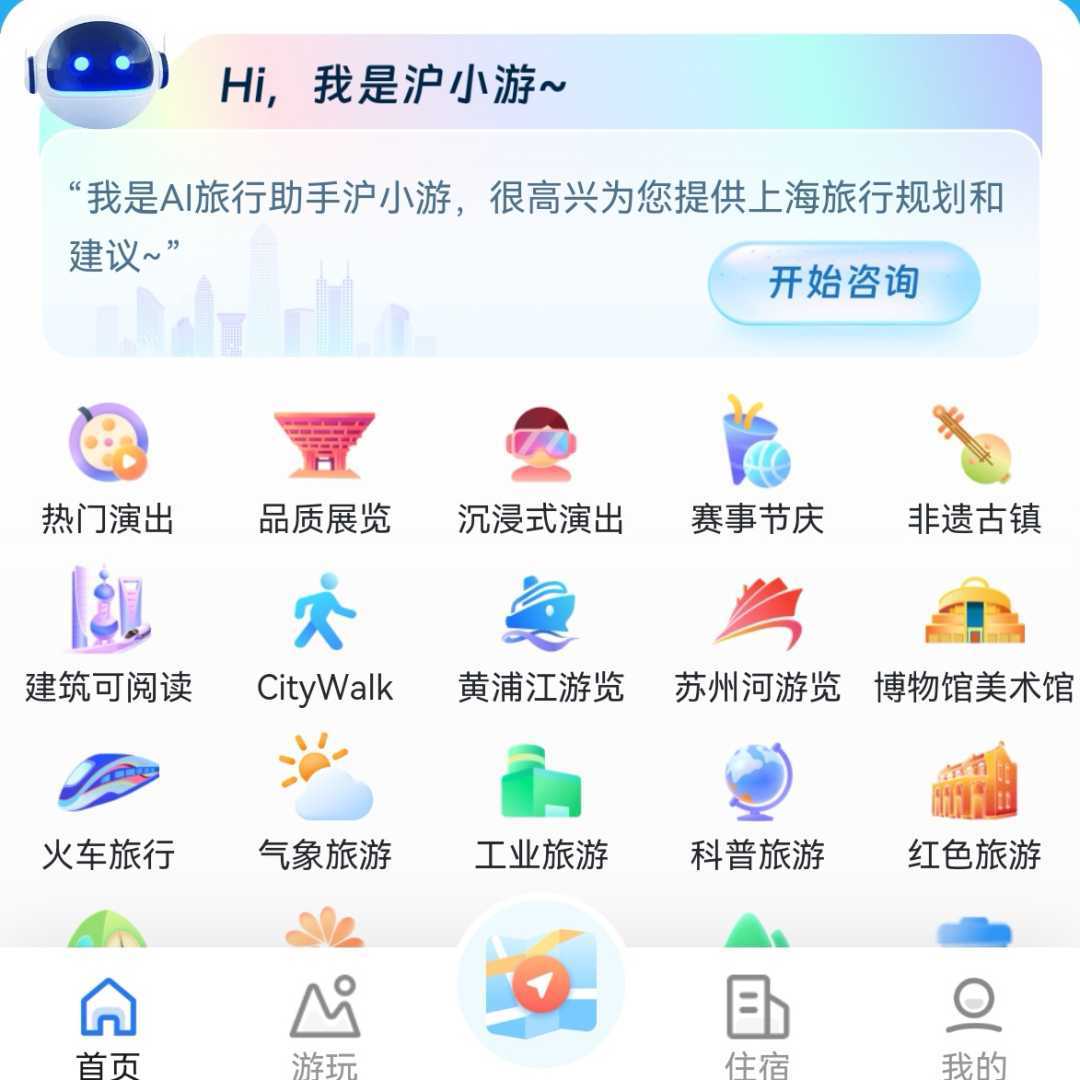Select 品质展览 category

(324, 470)
